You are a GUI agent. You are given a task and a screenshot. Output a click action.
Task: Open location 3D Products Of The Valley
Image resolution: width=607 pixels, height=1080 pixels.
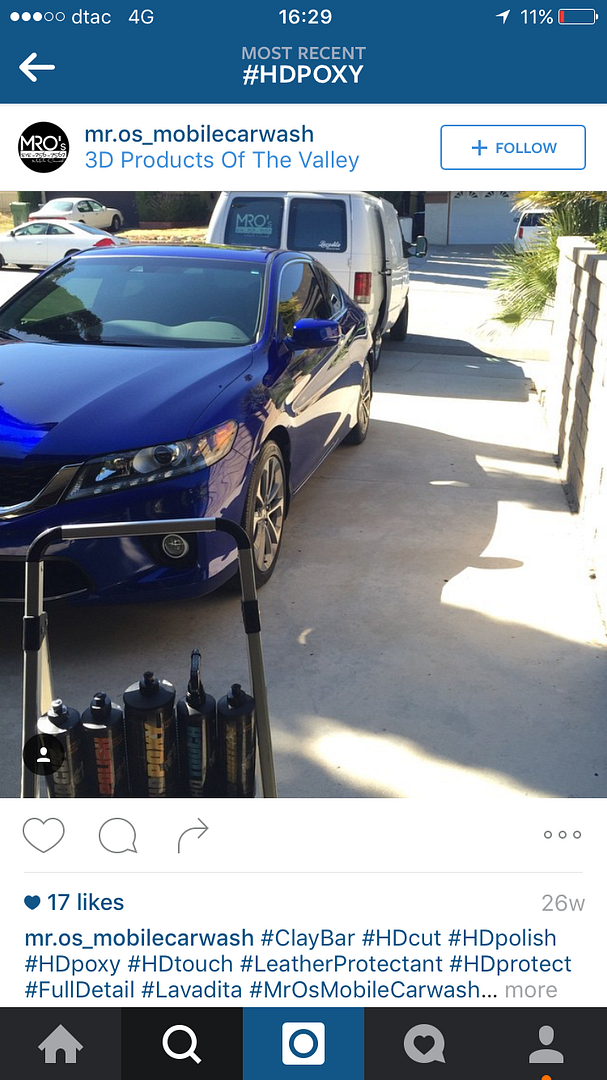[221, 160]
